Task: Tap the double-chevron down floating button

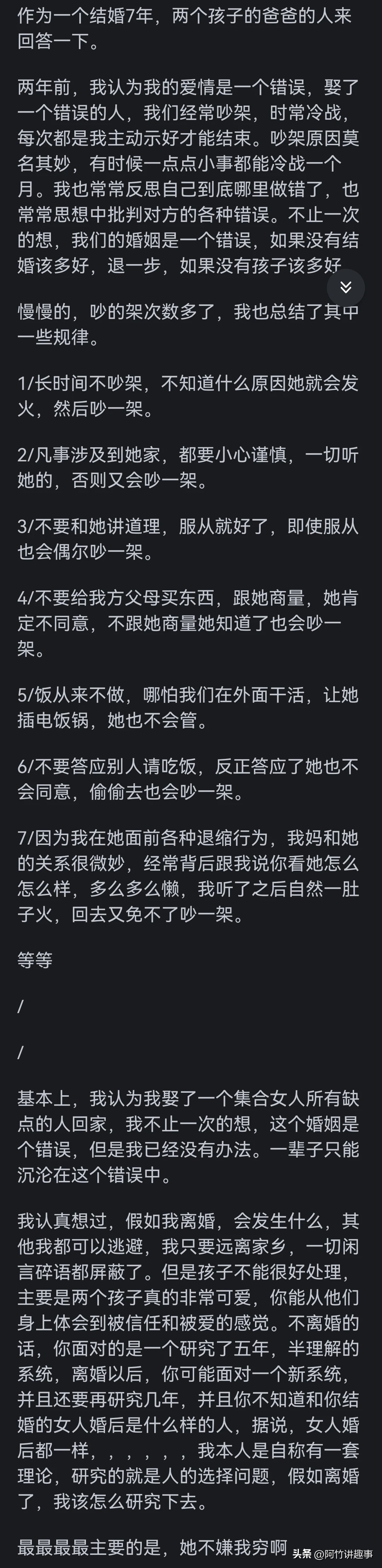Action: [x=346, y=287]
